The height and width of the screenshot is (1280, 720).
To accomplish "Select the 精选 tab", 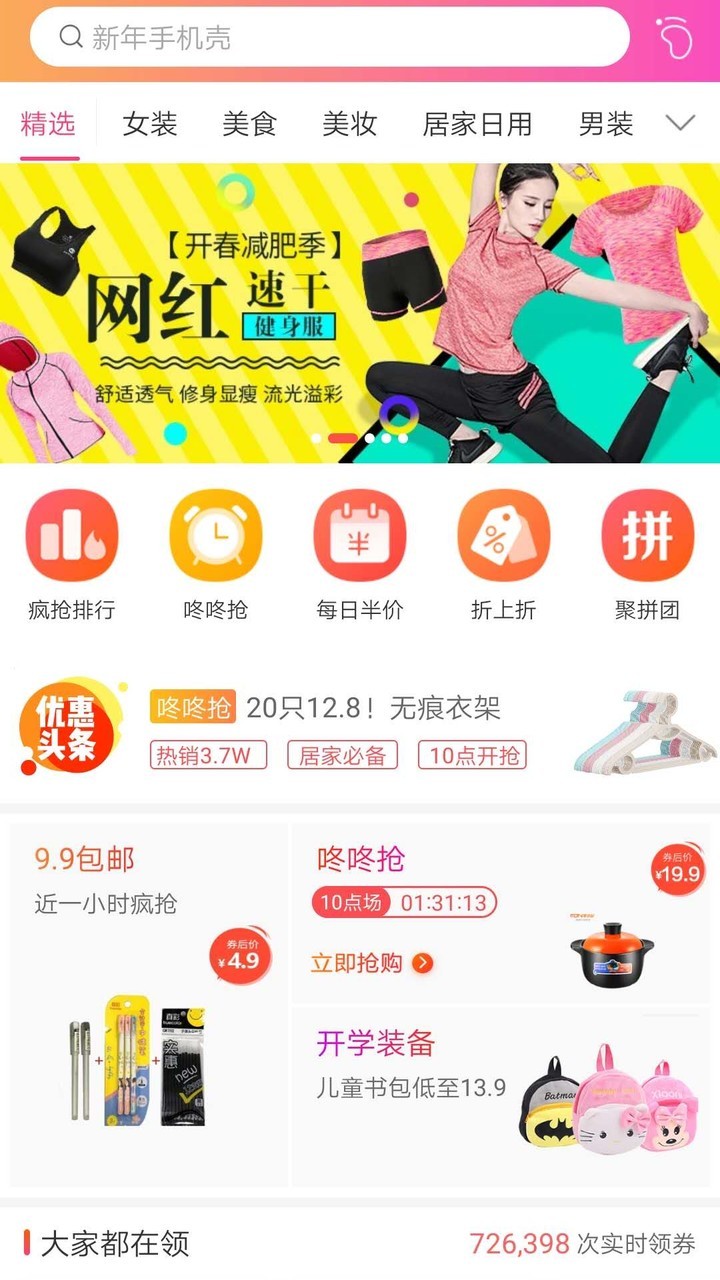I will pos(48,124).
